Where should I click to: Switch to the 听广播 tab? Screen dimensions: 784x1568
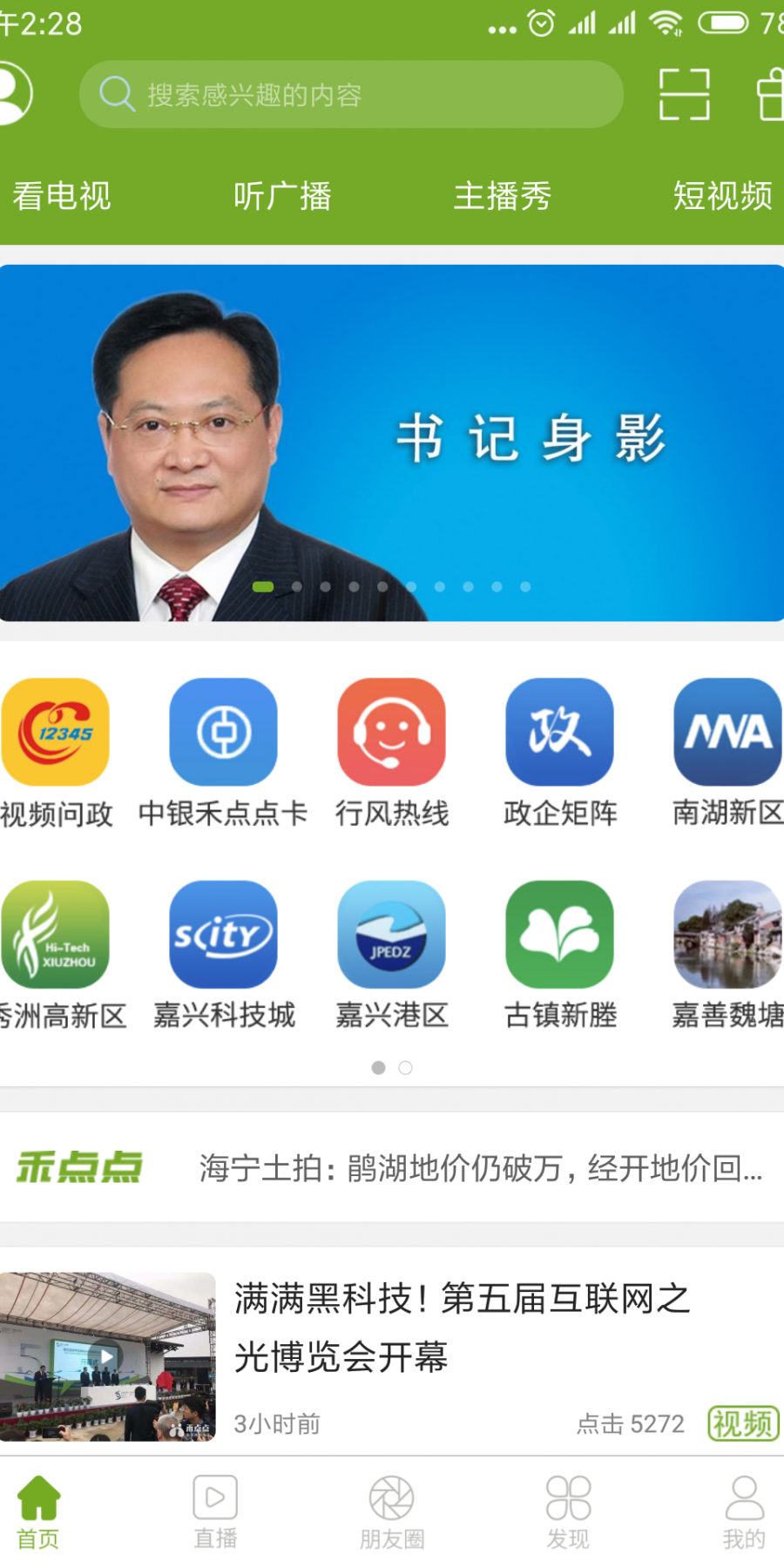(x=282, y=196)
